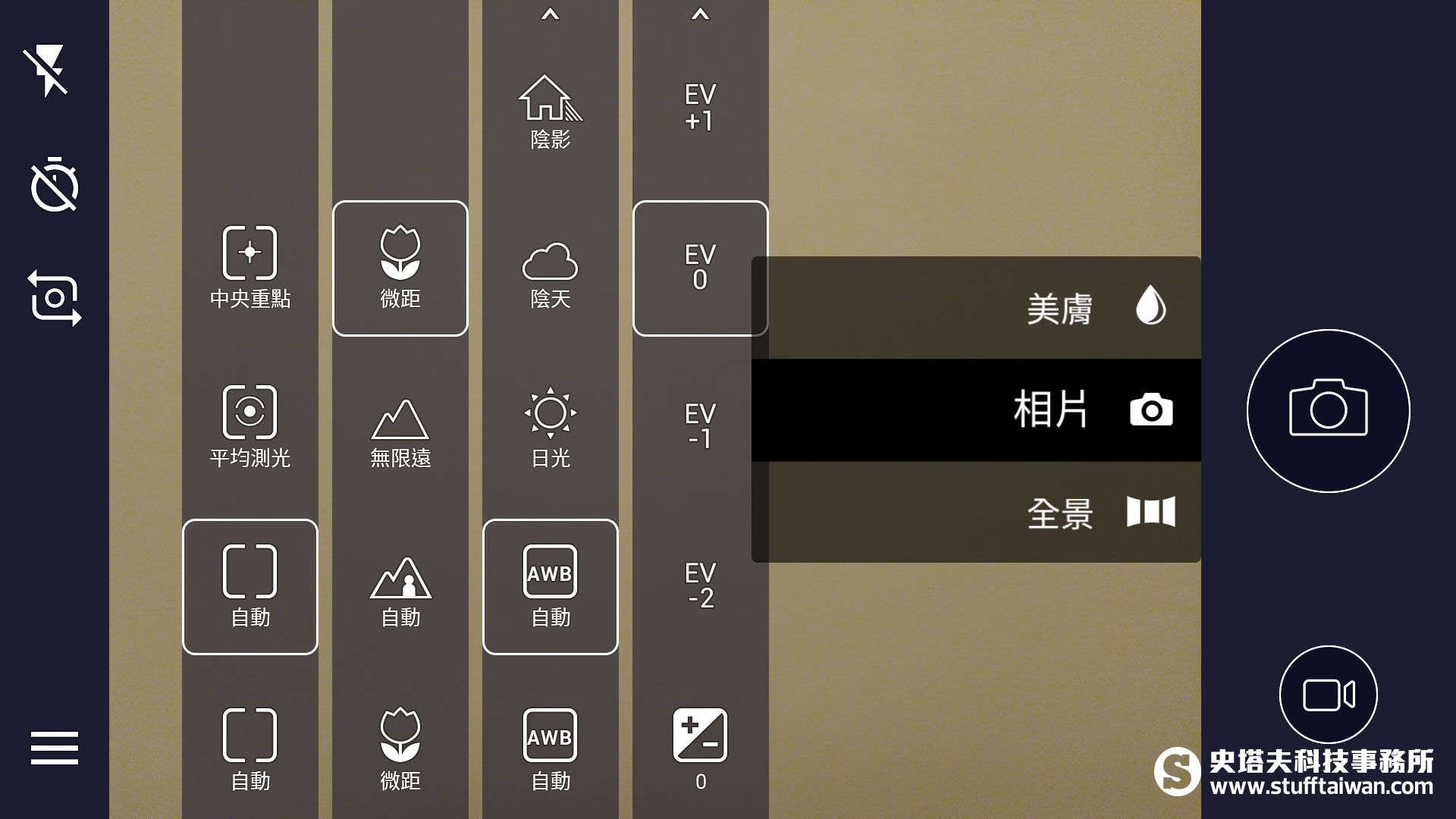Switch between front and rear camera
1456x819 pixels.
click(x=54, y=298)
